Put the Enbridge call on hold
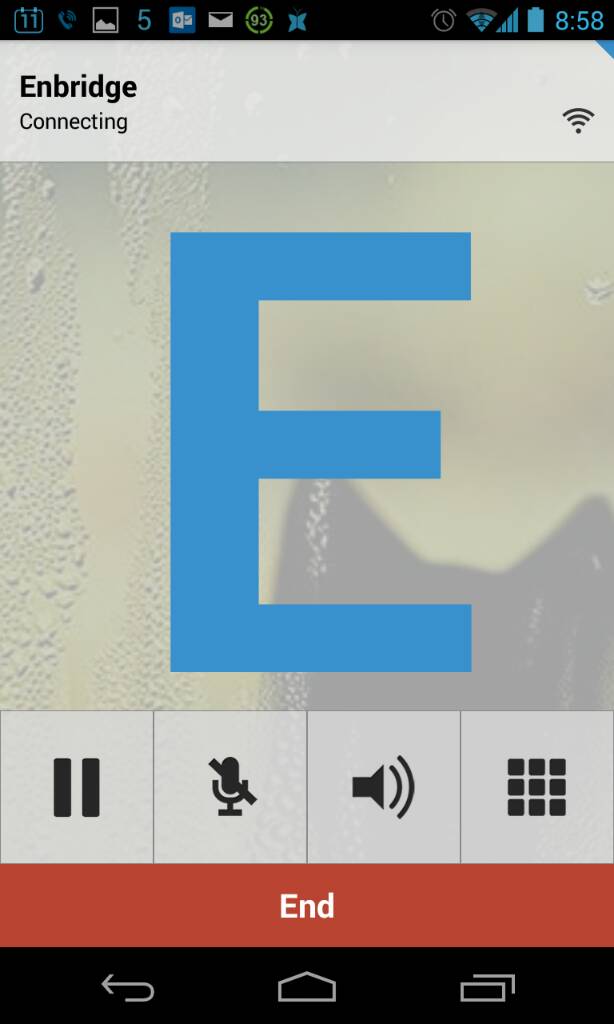614x1024 pixels. [76, 787]
